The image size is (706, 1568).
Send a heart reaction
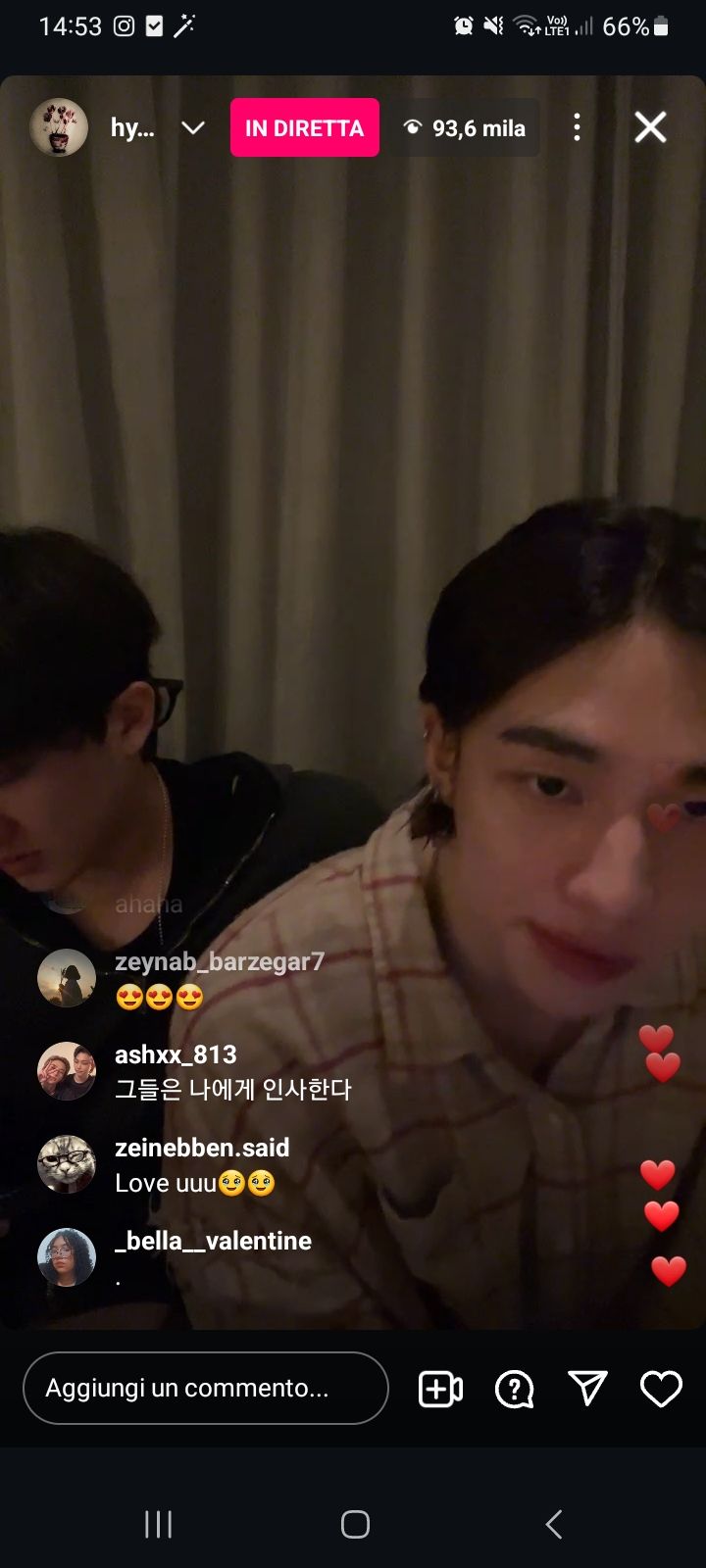click(661, 1389)
